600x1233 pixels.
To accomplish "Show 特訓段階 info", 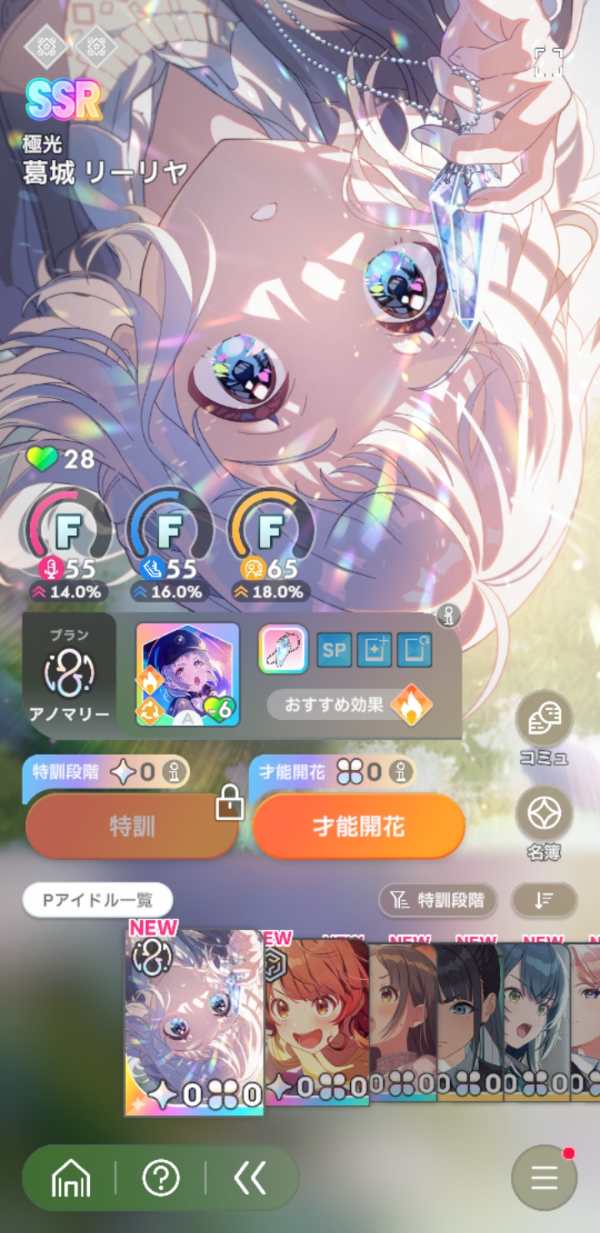I will pos(173,772).
